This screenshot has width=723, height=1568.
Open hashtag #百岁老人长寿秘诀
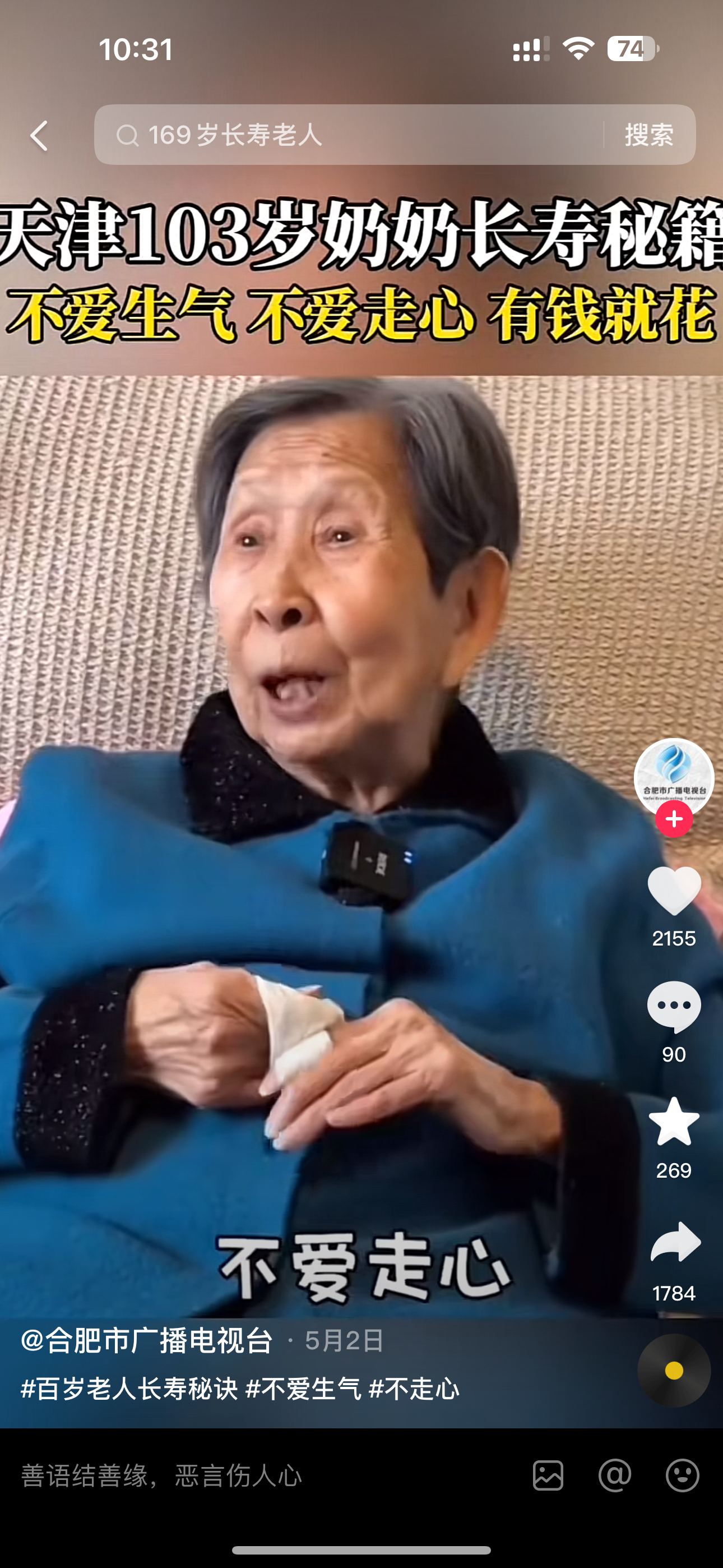coord(129,1389)
